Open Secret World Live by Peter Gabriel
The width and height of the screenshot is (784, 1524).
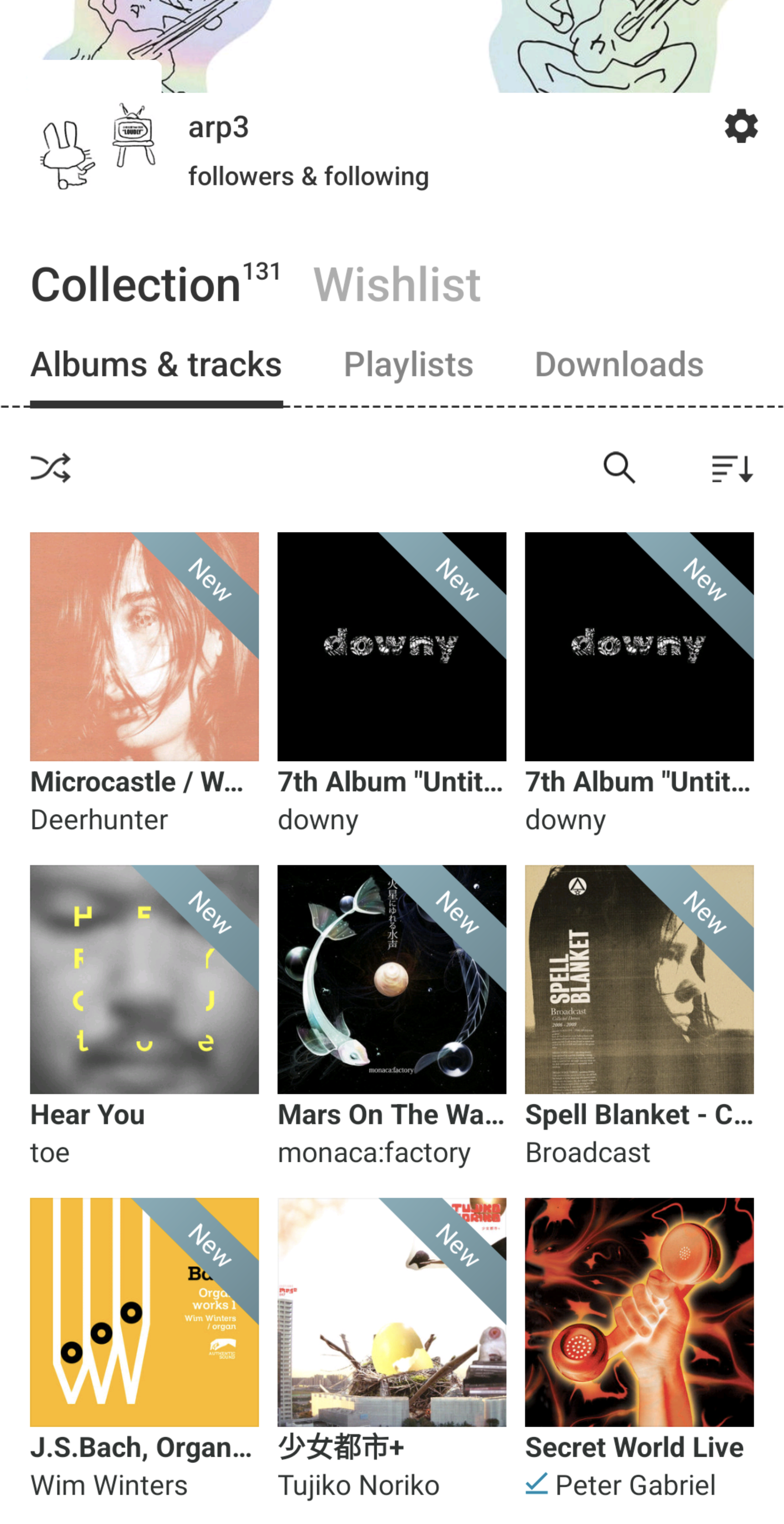point(639,1312)
